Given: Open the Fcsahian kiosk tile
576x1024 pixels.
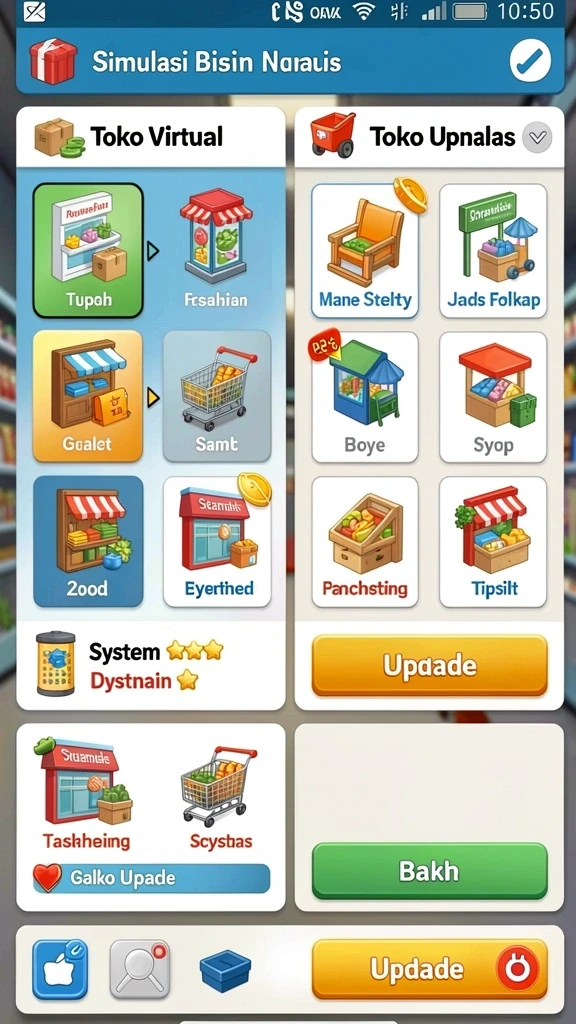Looking at the screenshot, I should (x=216, y=251).
